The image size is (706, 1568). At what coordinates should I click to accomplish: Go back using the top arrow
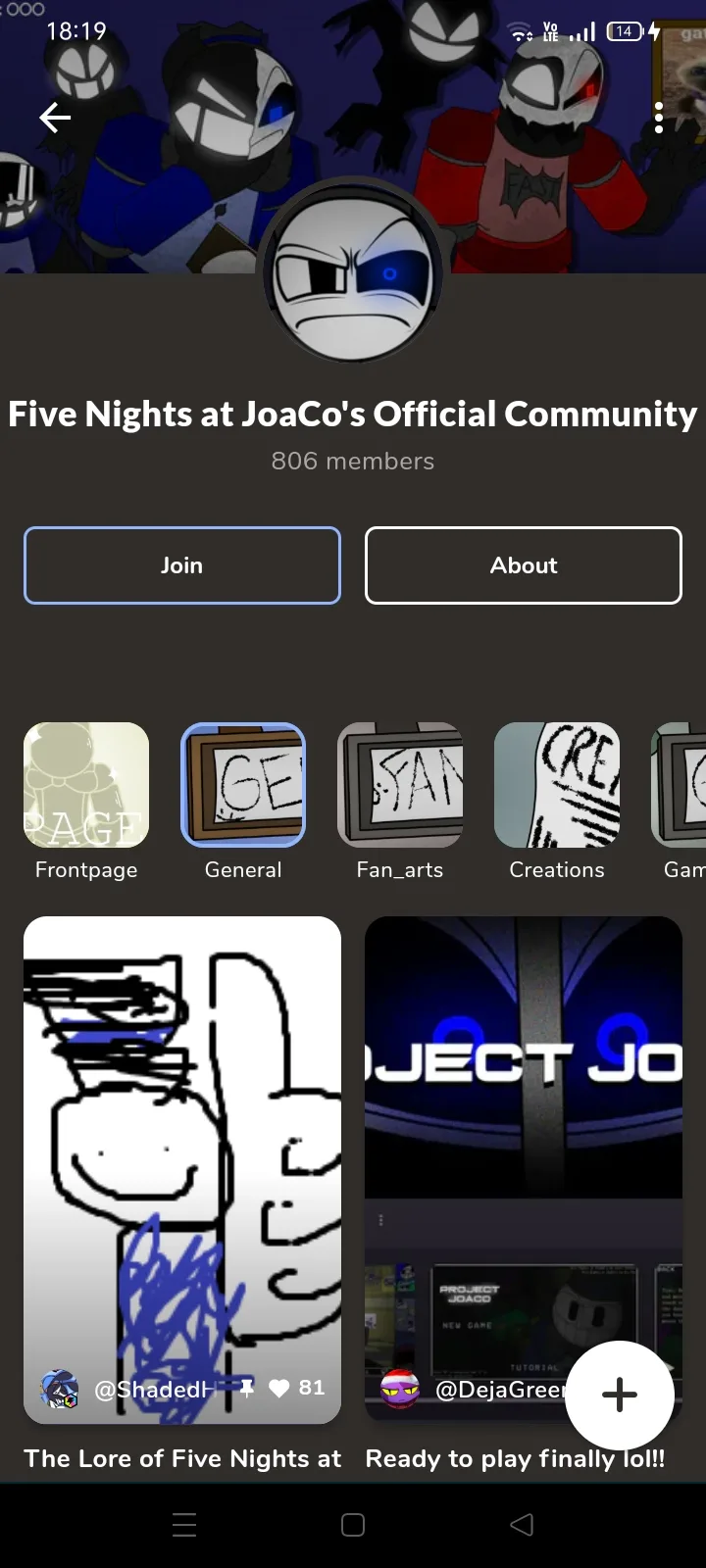coord(55,119)
